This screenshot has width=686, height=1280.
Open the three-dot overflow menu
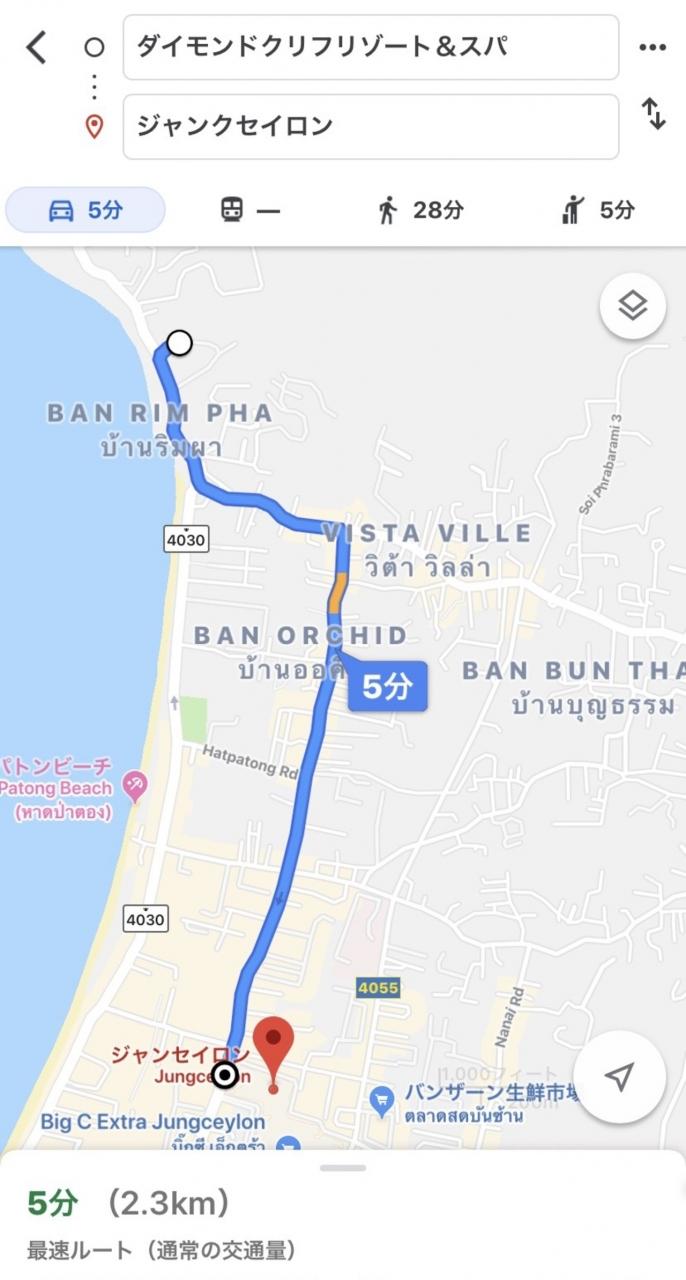(x=652, y=47)
